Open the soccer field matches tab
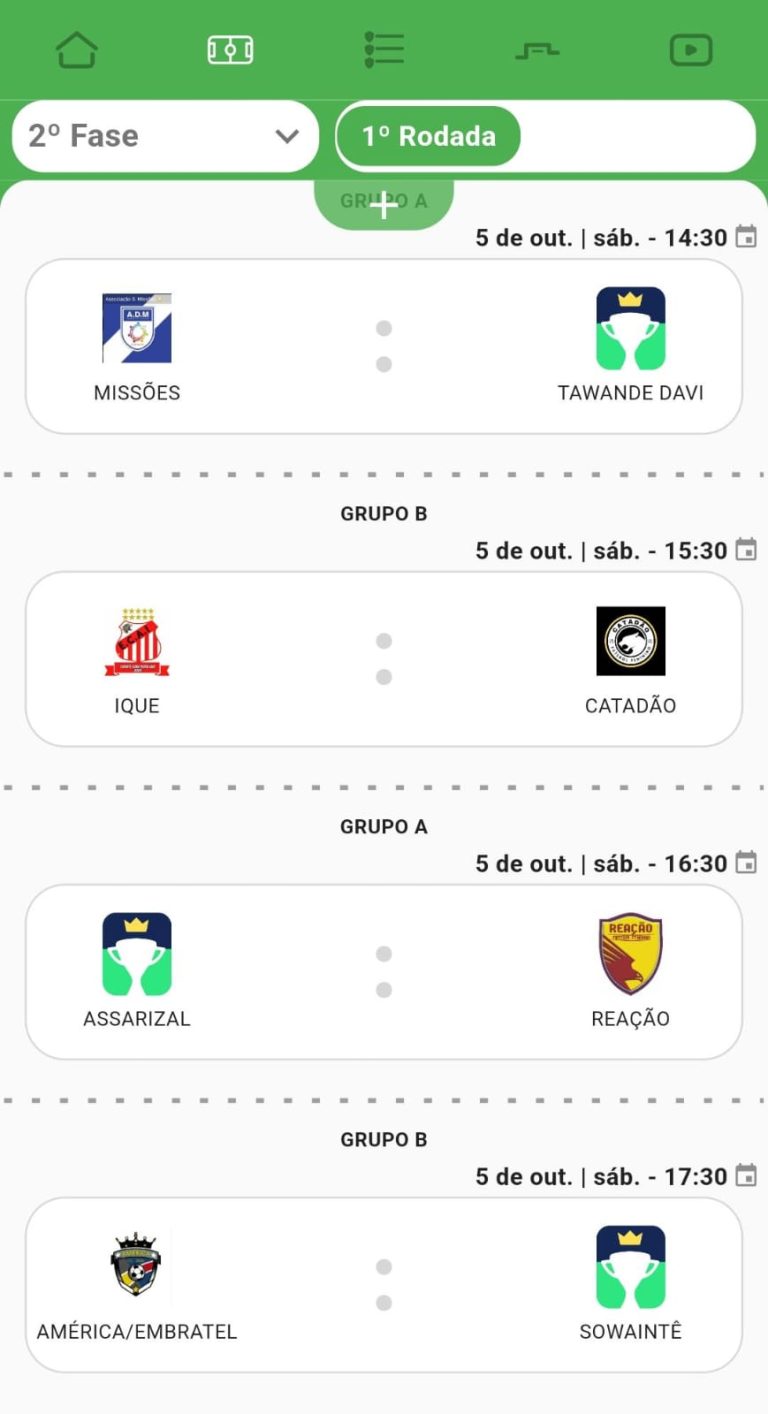Screen dimensions: 768x1414 (x=230, y=50)
